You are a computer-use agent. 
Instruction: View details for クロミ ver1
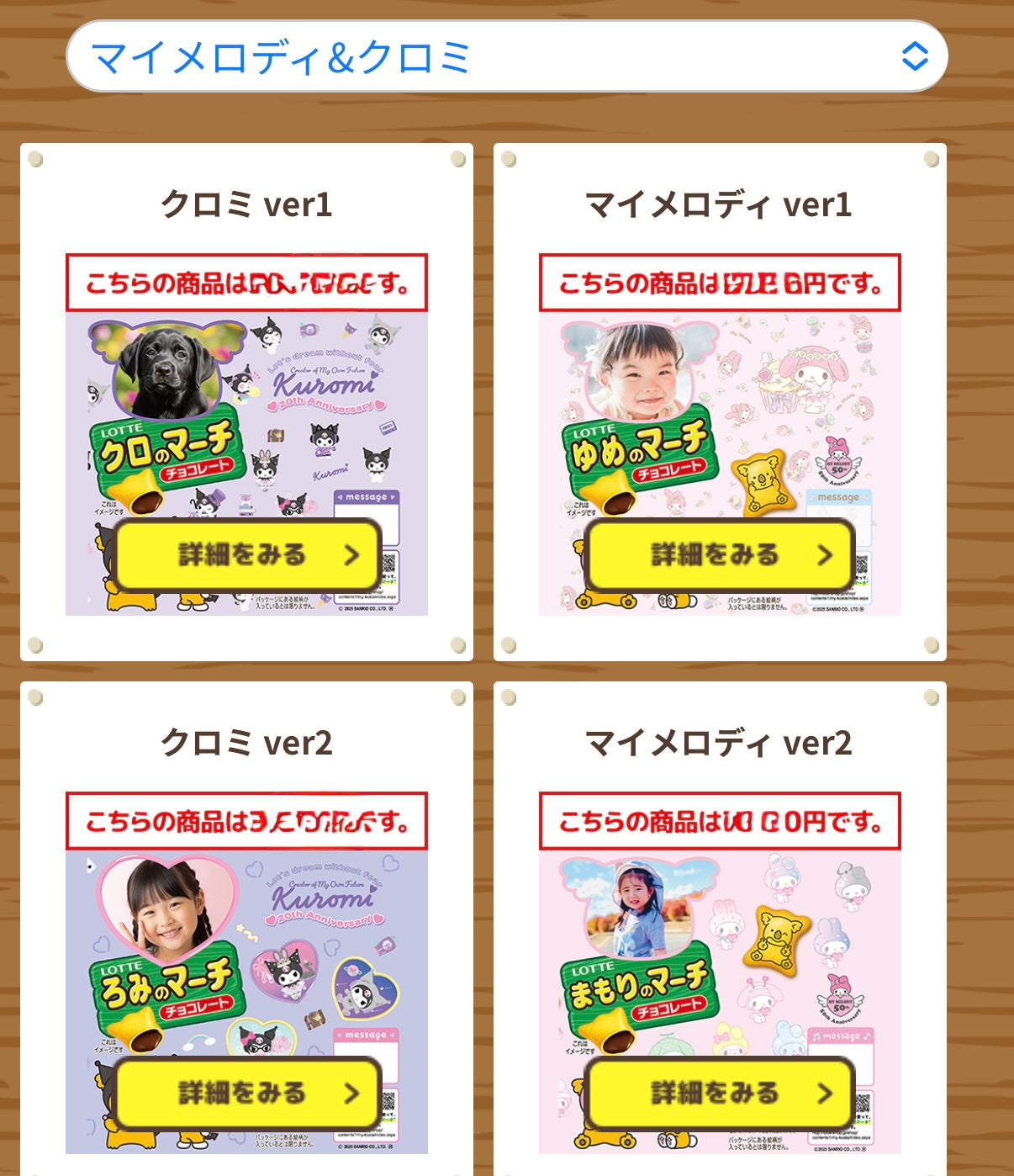[248, 554]
